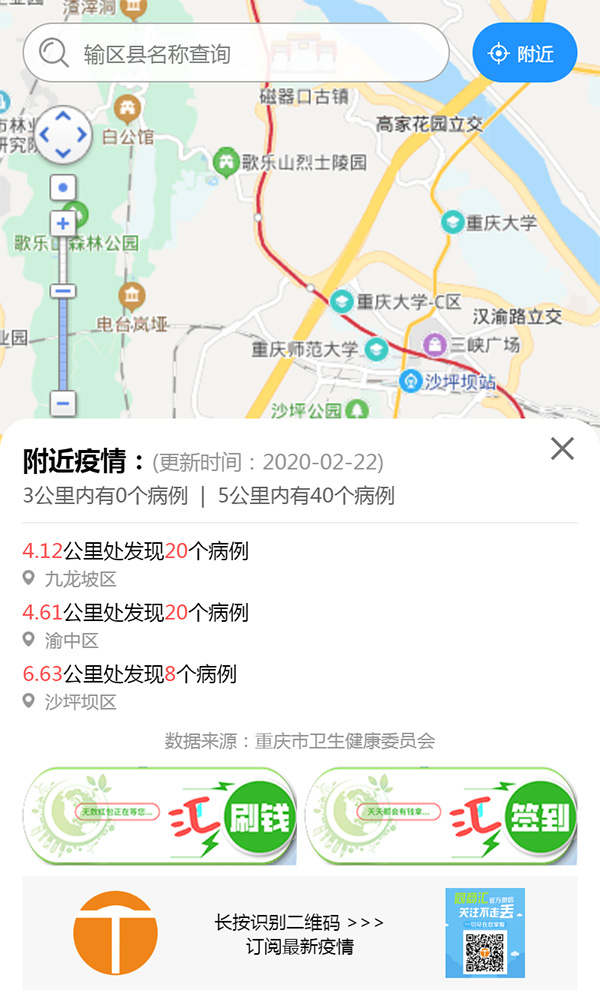Viewport: 600px width, 1005px height.
Task: Zoom in the map with plus button
Action: [64, 223]
